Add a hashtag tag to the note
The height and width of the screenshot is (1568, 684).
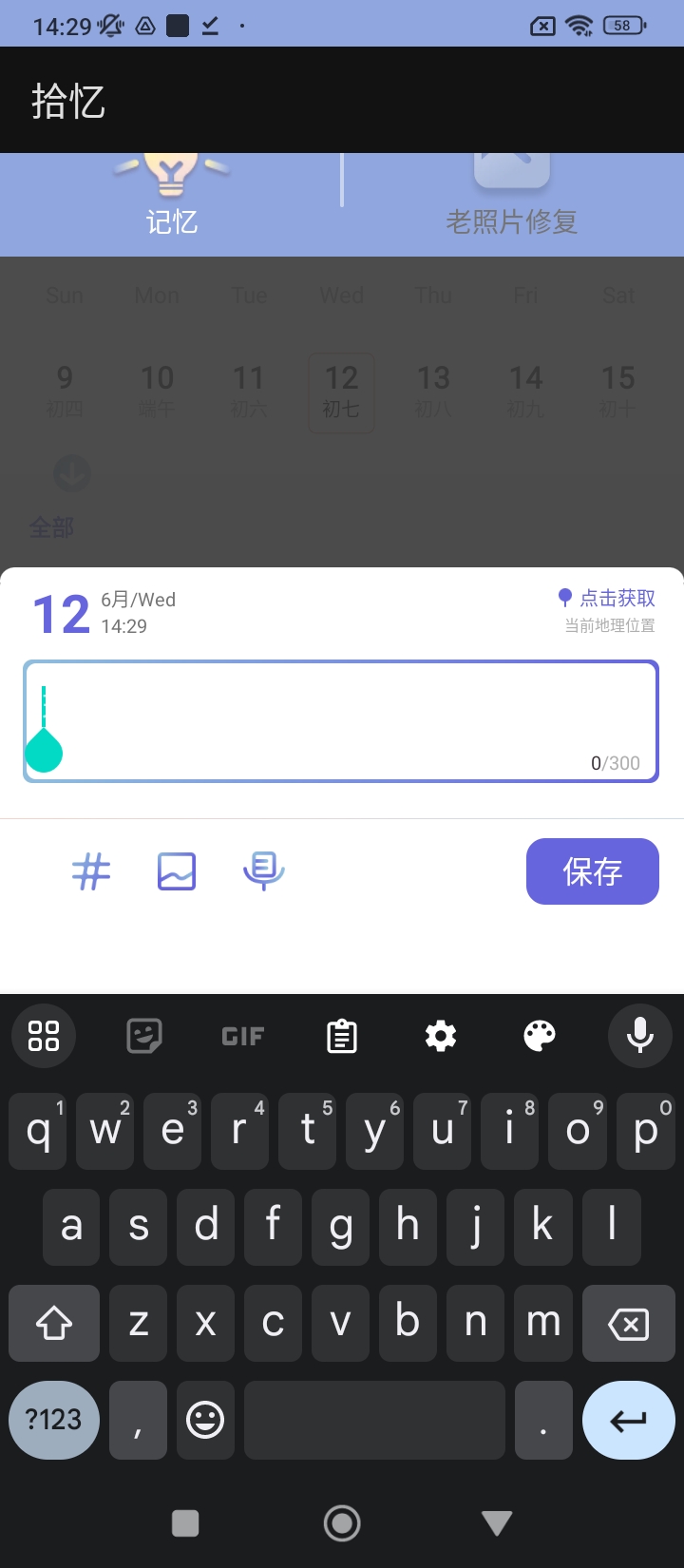pos(91,870)
